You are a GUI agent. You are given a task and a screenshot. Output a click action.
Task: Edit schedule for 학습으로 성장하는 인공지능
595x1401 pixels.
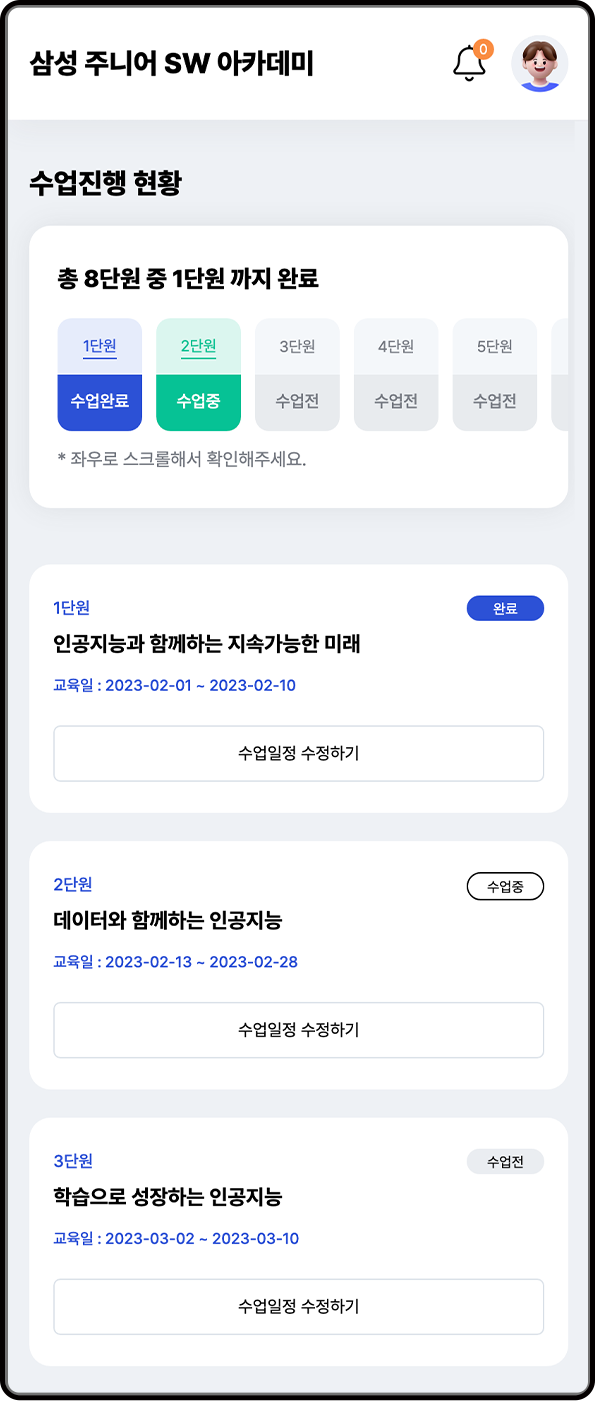click(x=298, y=1306)
